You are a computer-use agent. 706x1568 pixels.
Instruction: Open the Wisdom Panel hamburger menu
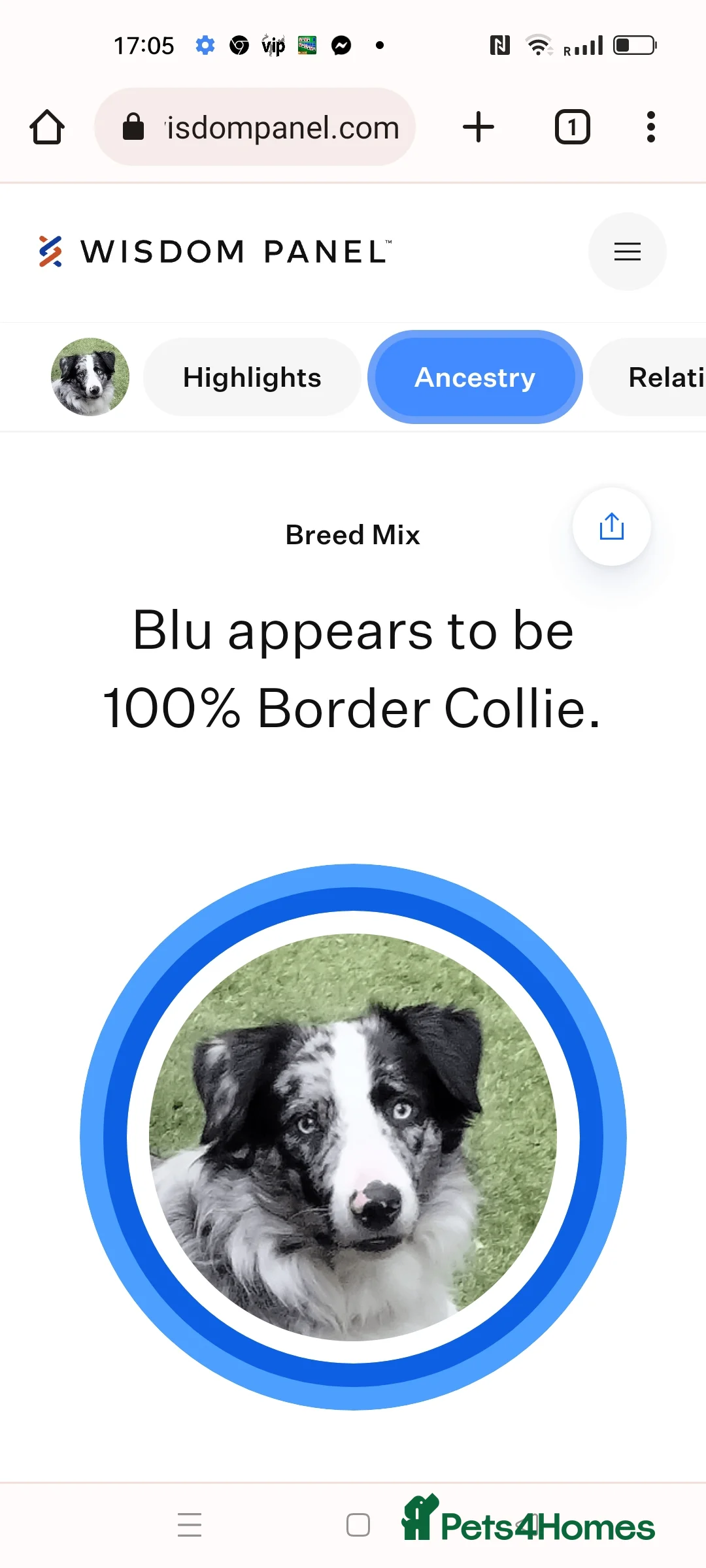[x=626, y=252]
